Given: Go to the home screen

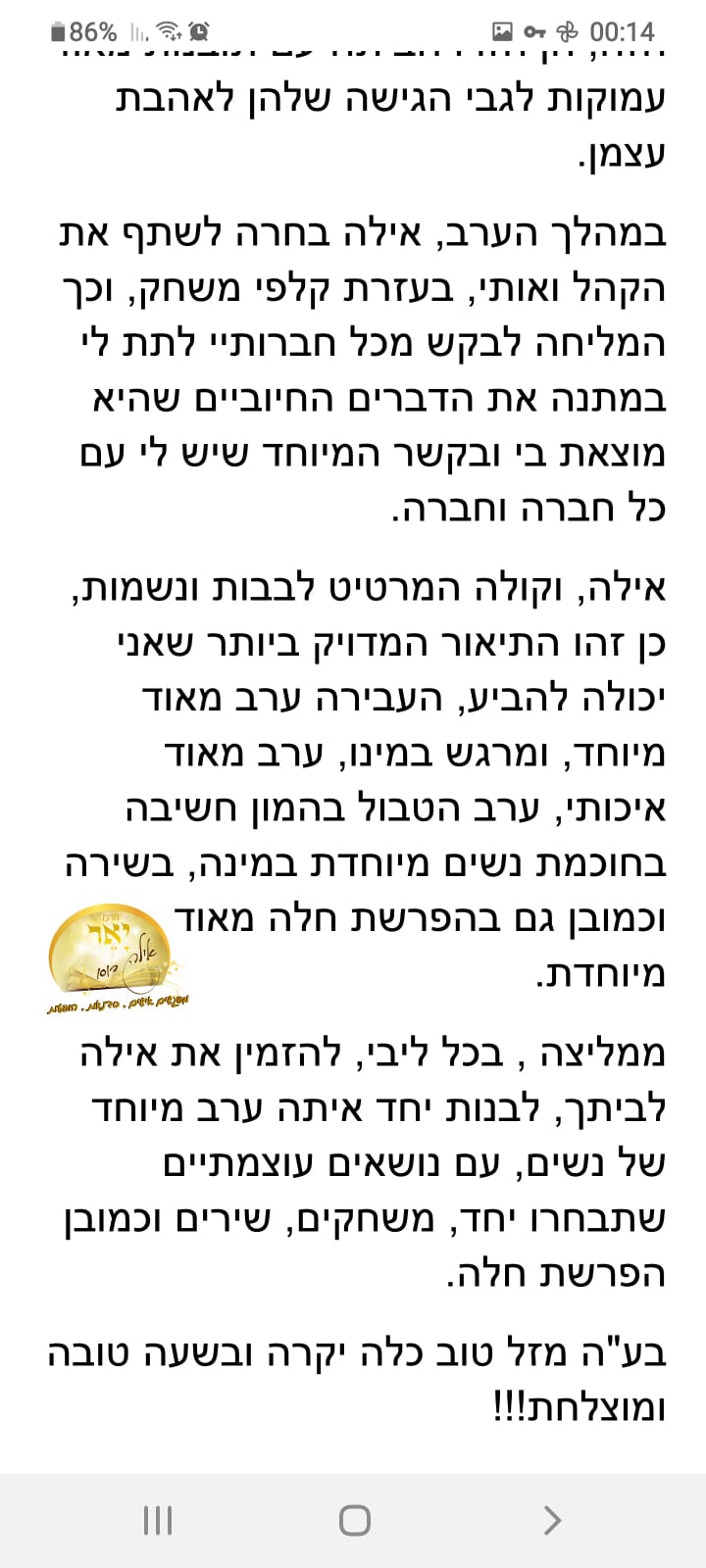Looking at the screenshot, I should (x=354, y=1520).
